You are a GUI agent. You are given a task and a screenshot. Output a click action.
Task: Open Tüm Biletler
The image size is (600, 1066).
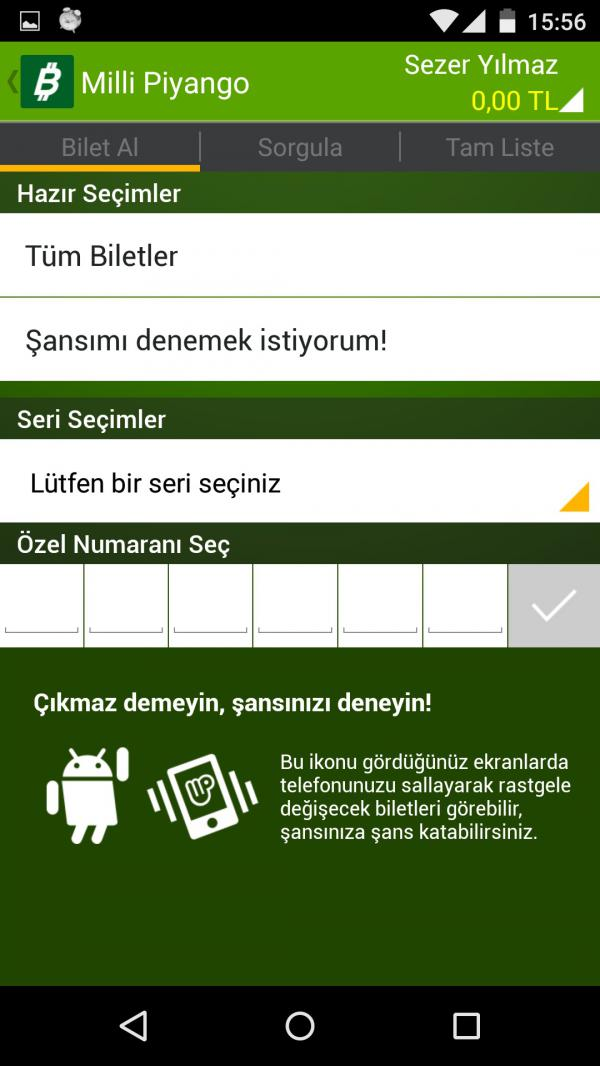300,256
